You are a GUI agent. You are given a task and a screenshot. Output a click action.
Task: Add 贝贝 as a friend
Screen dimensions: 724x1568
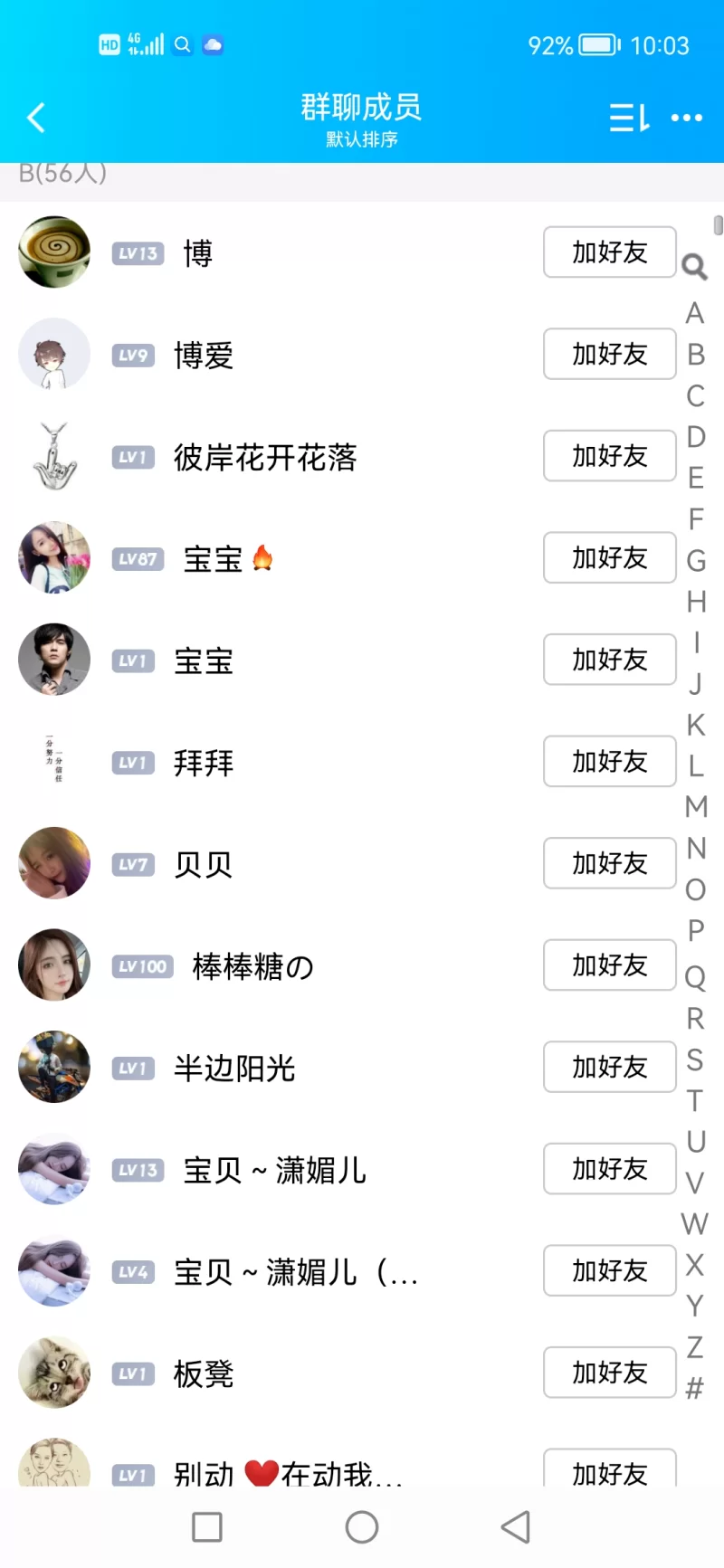tap(609, 863)
